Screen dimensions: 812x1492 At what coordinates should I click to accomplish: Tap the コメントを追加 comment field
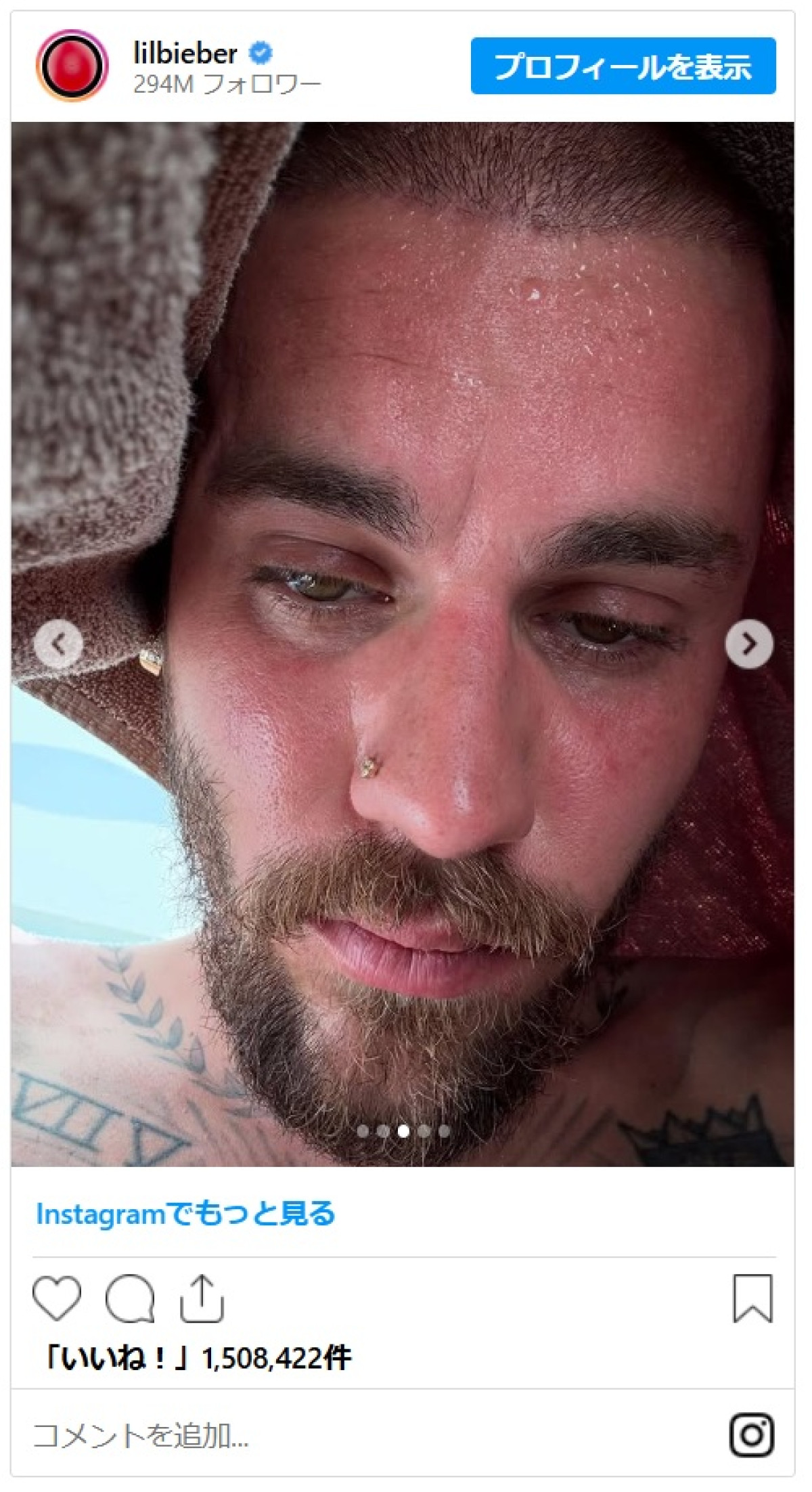point(271,1435)
